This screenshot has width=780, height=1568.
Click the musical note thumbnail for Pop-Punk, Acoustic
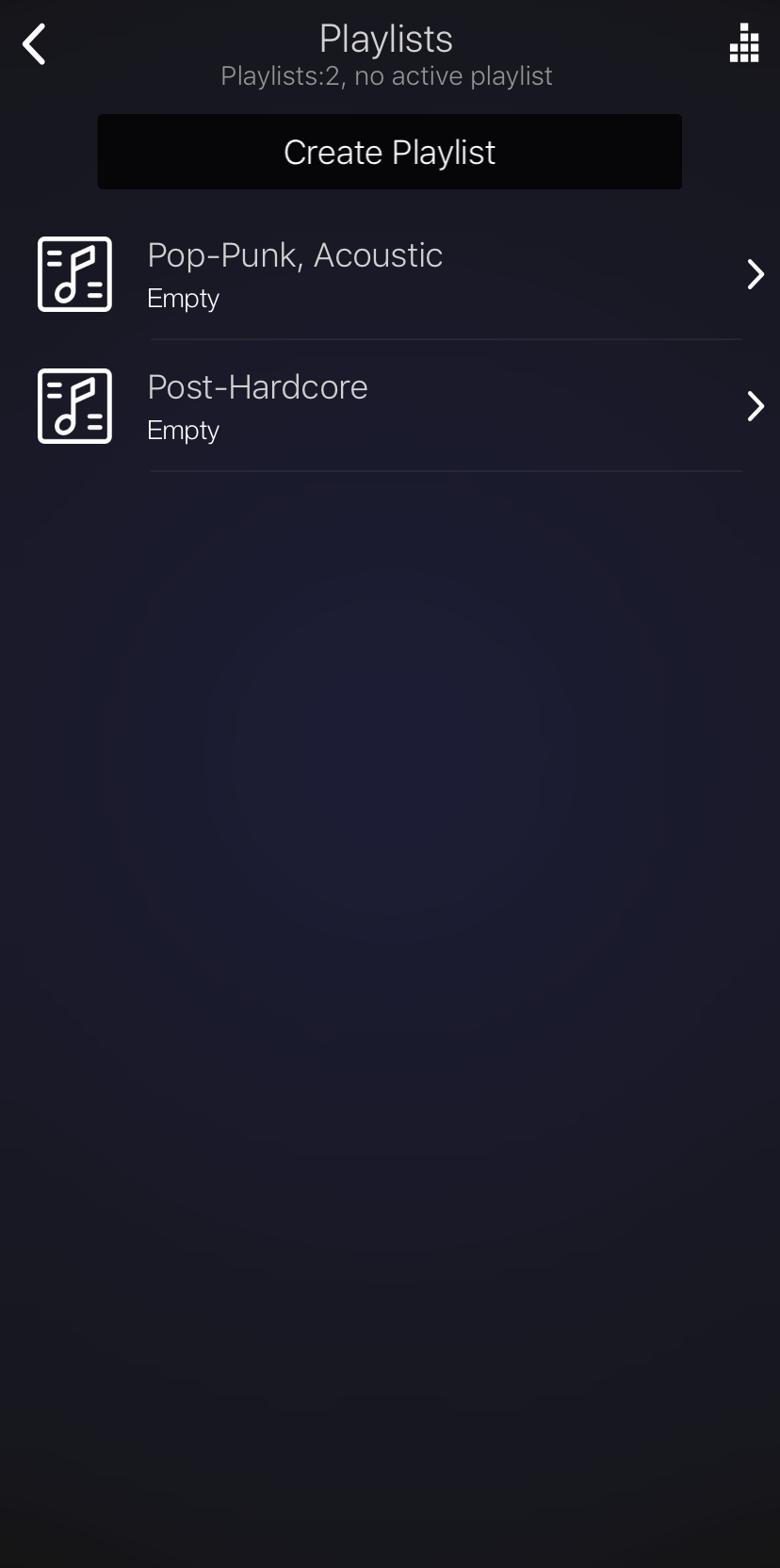tap(74, 274)
